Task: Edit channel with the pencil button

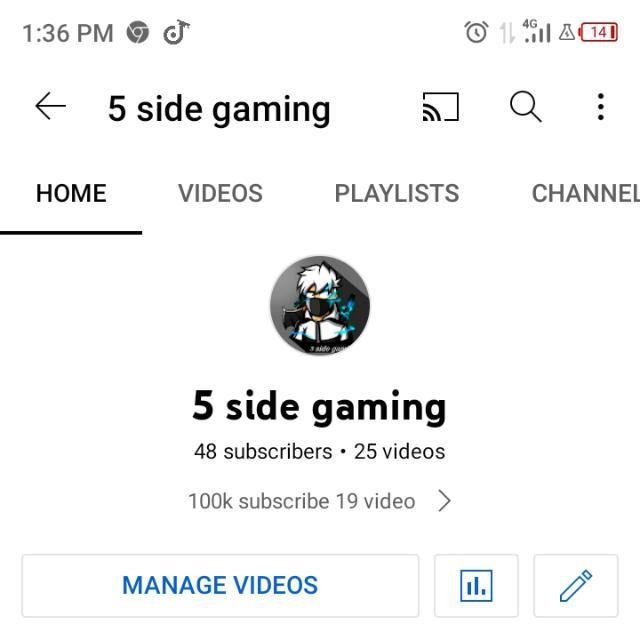Action: (576, 586)
